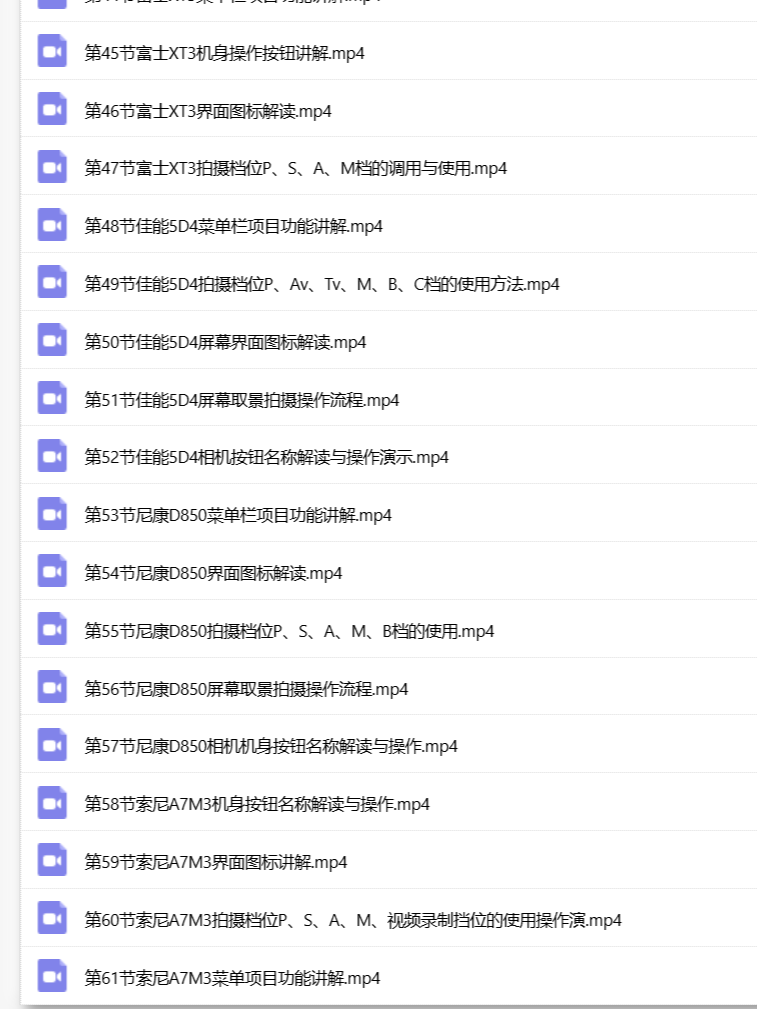Select 第54节尼康D850界面图标解读 video
Screen dimensions: 757x1009
click(x=213, y=573)
